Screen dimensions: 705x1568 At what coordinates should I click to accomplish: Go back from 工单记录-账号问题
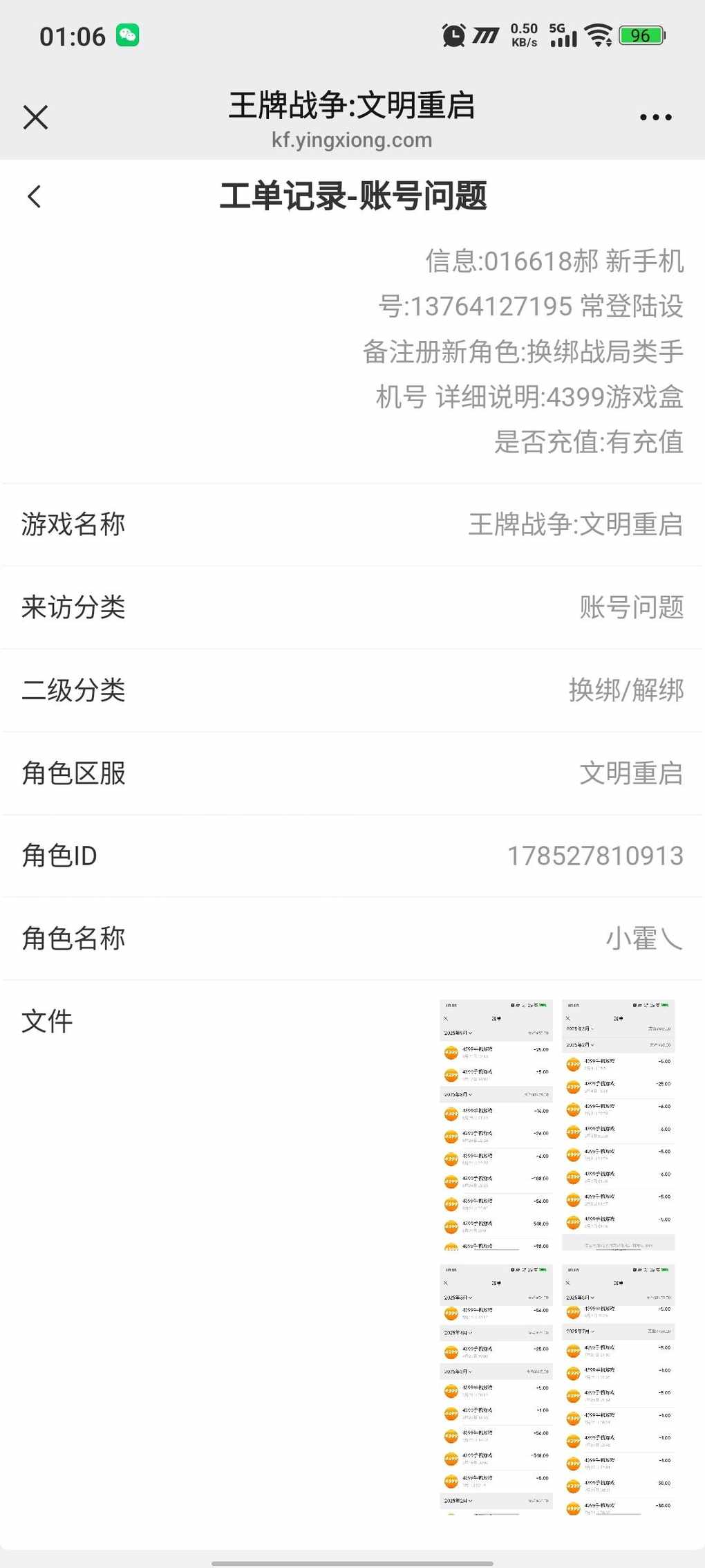click(35, 196)
